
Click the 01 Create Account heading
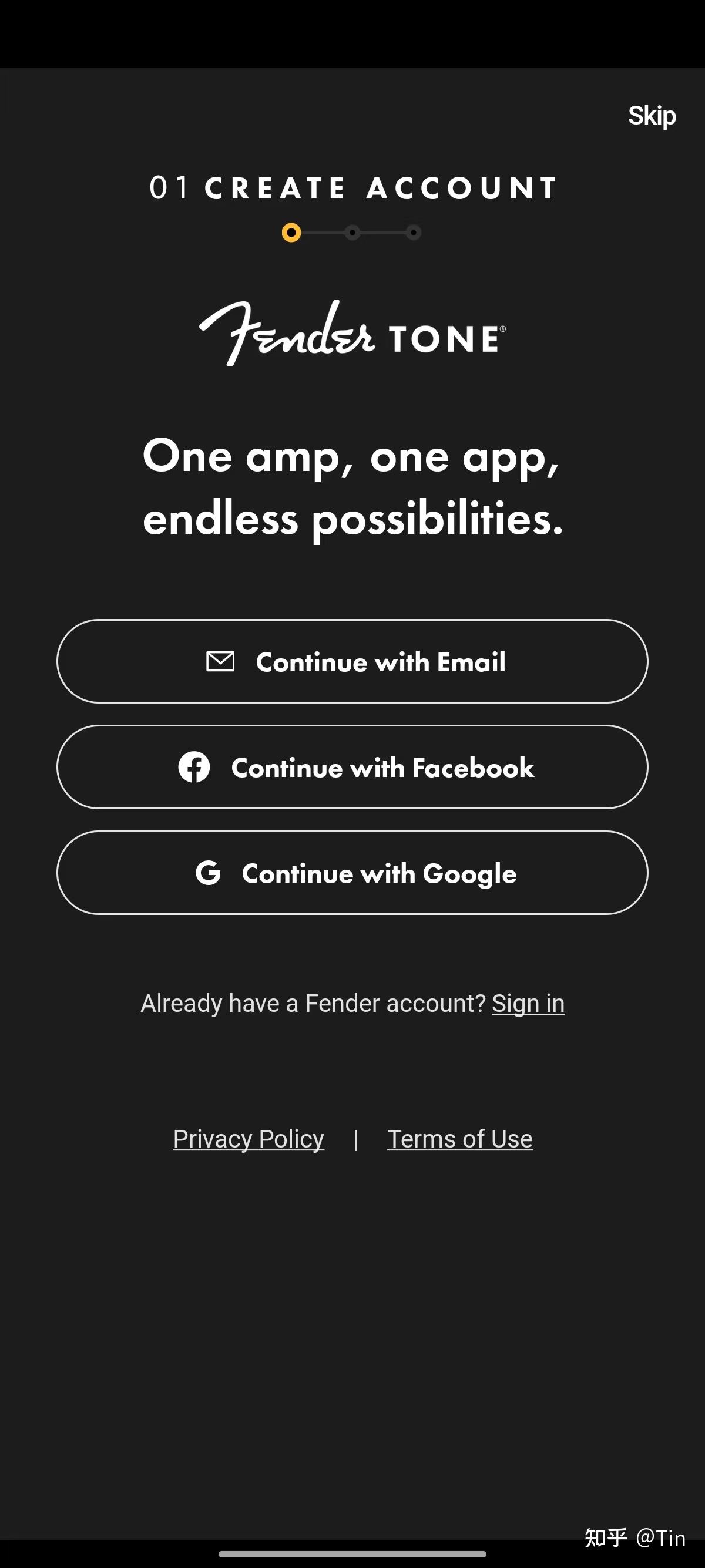pyautogui.click(x=352, y=188)
